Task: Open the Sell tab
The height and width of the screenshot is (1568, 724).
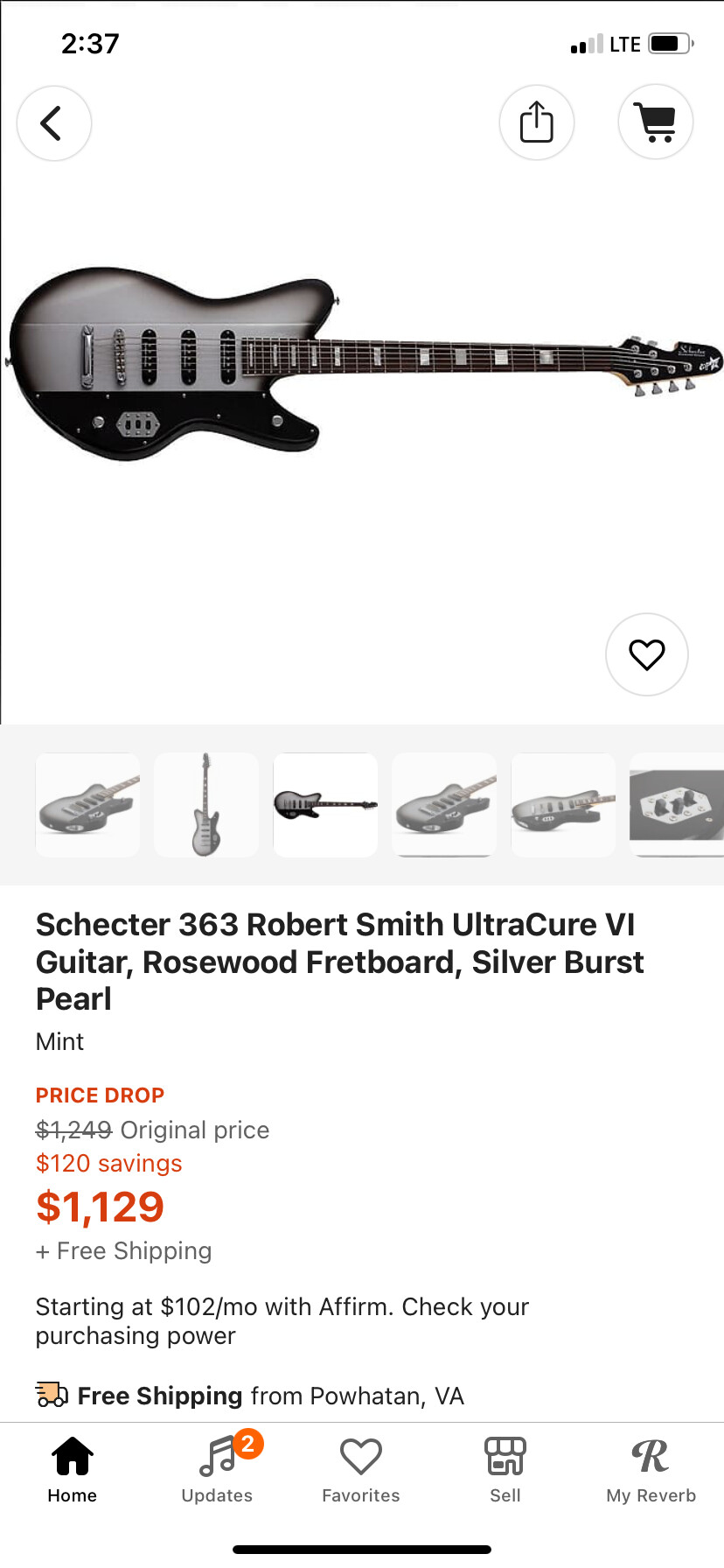Action: pos(505,1470)
